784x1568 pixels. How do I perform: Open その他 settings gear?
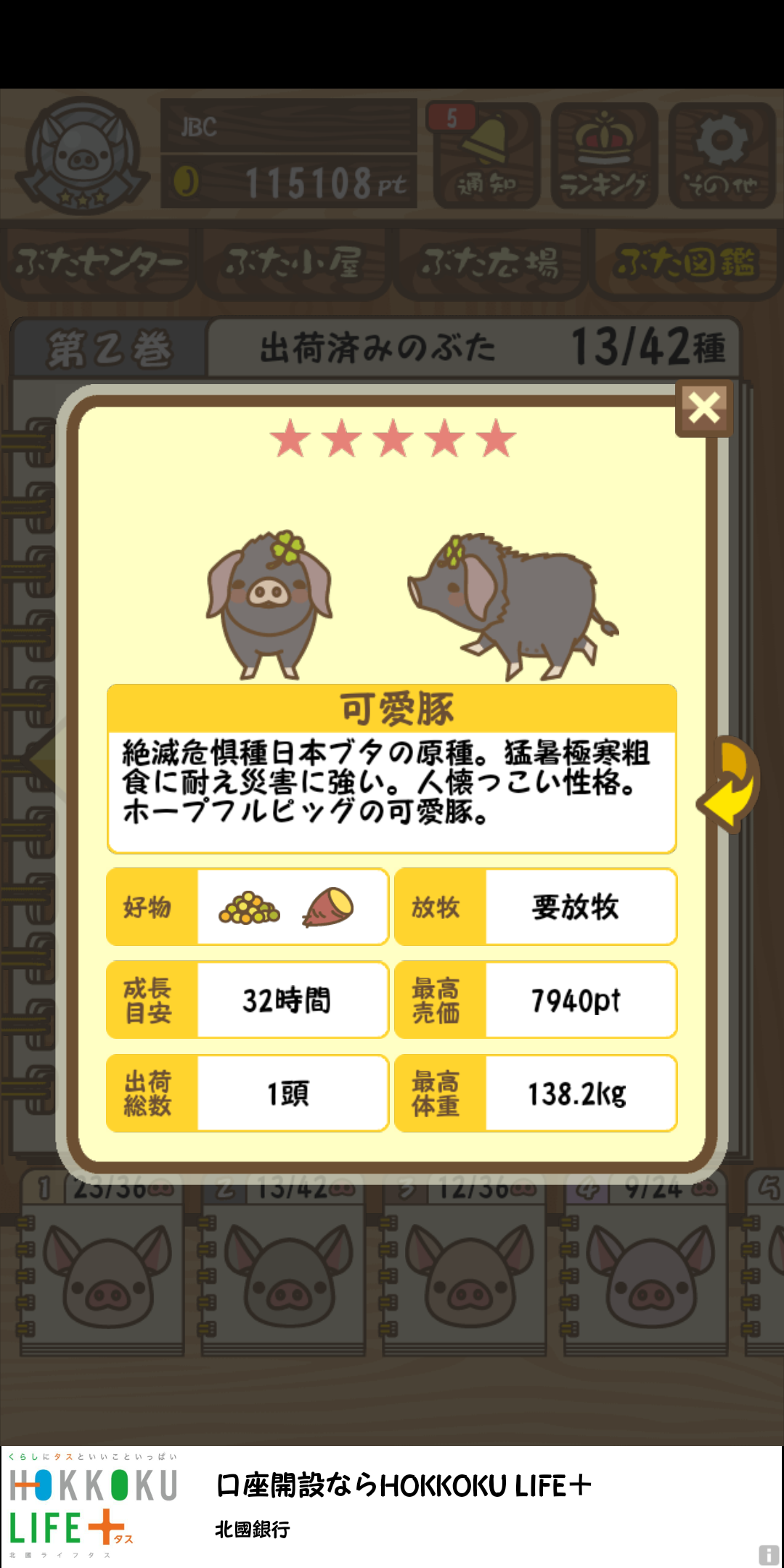[722, 155]
